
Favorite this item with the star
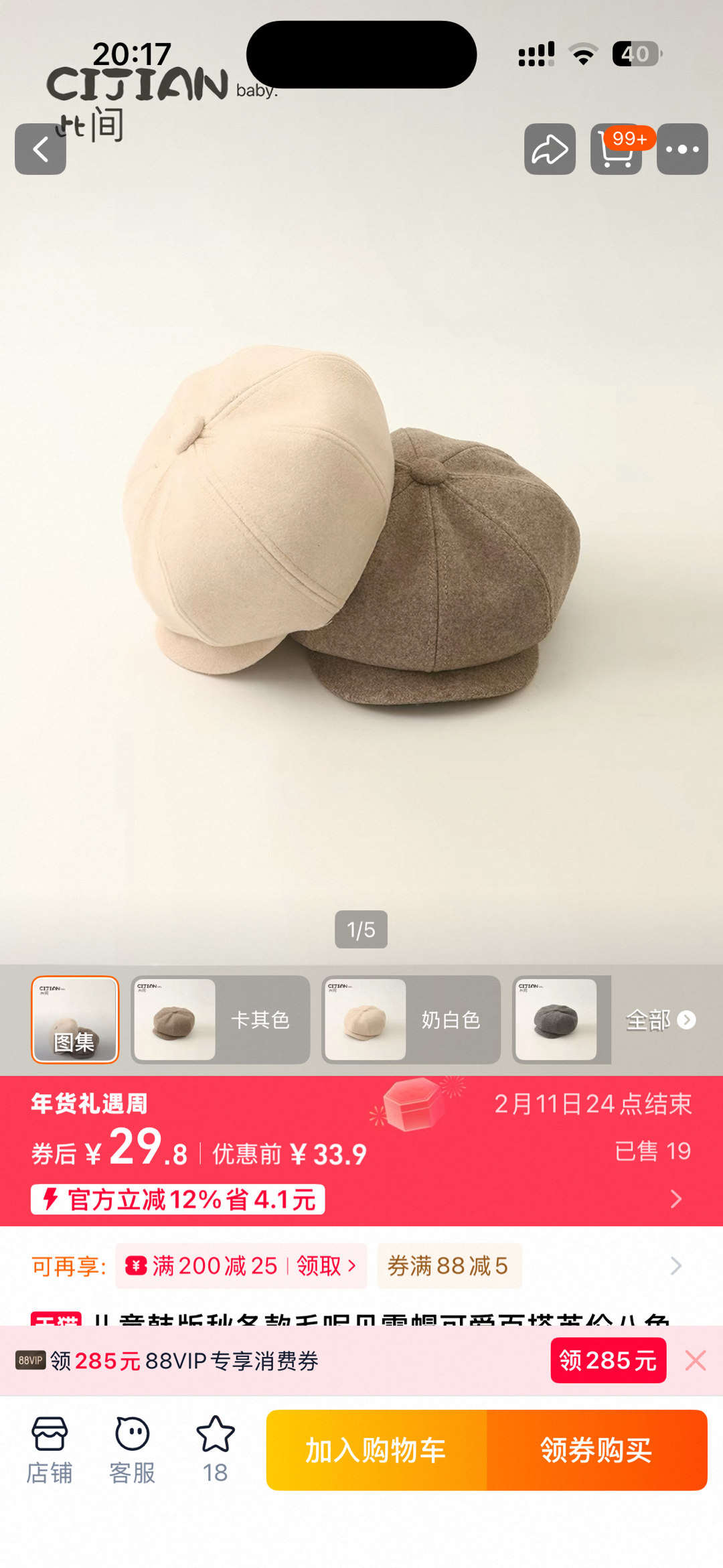coord(215,1449)
